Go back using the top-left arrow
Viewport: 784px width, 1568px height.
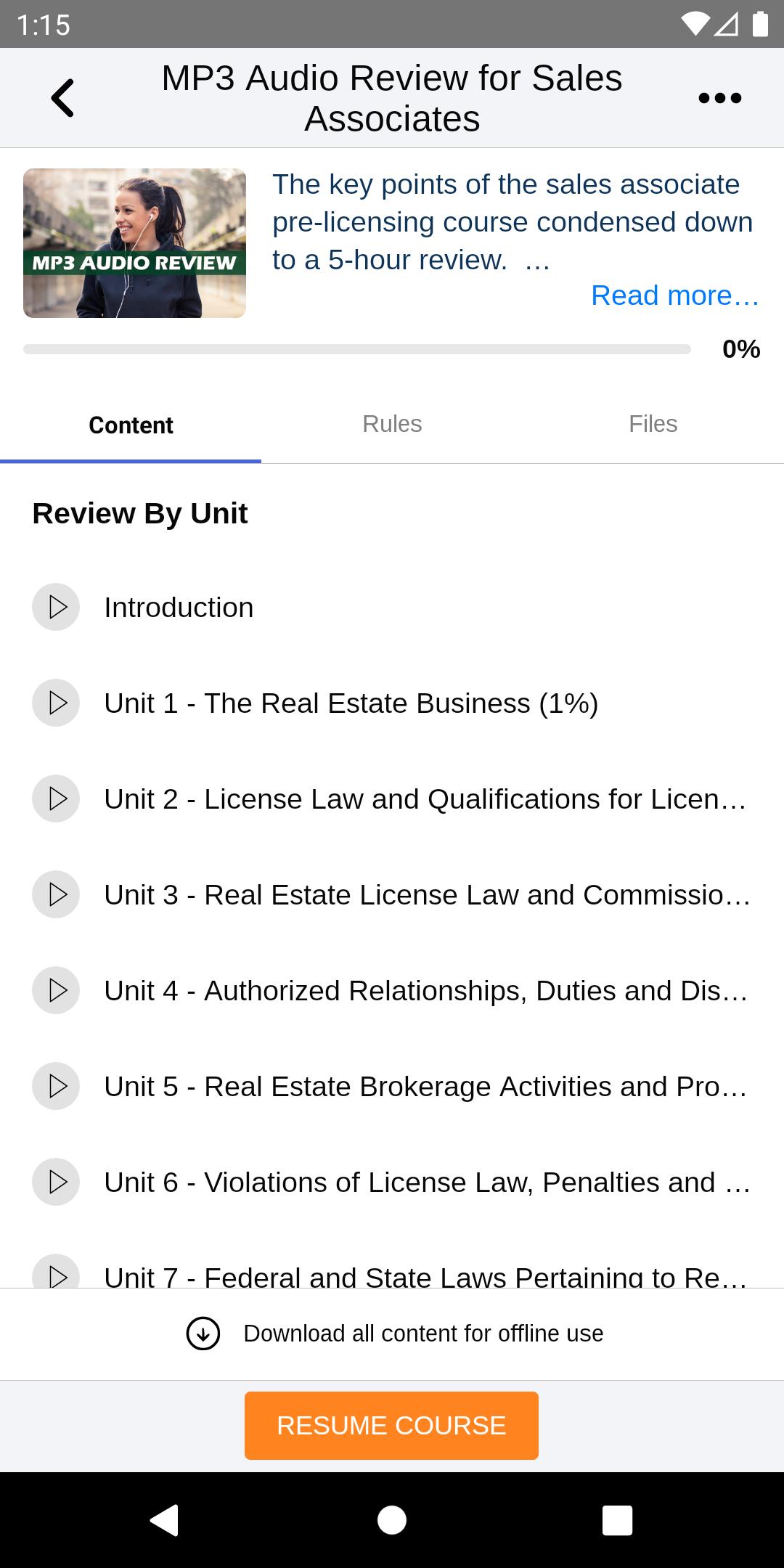pos(62,98)
